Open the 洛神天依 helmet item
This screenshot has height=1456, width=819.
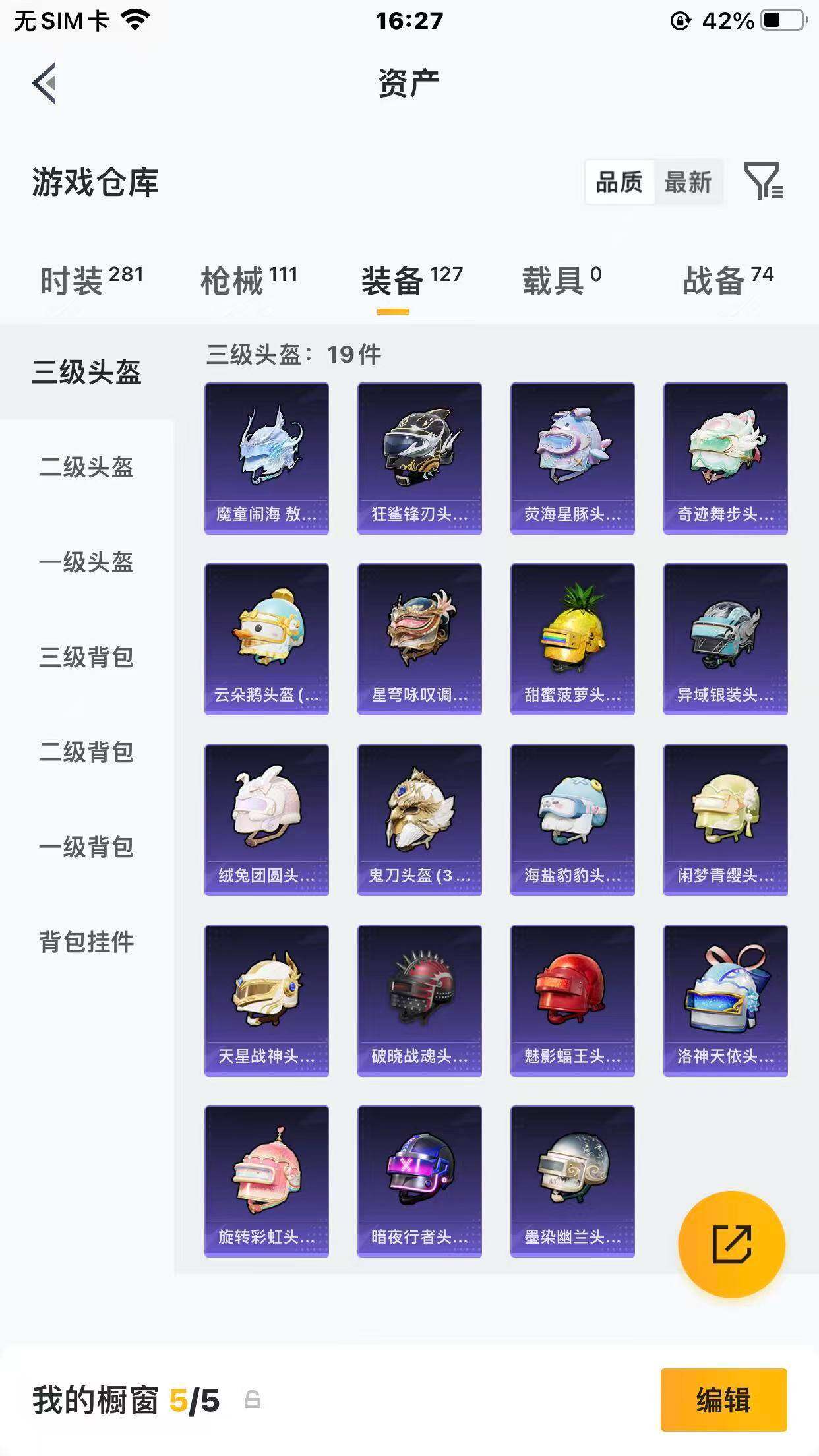(x=725, y=1000)
